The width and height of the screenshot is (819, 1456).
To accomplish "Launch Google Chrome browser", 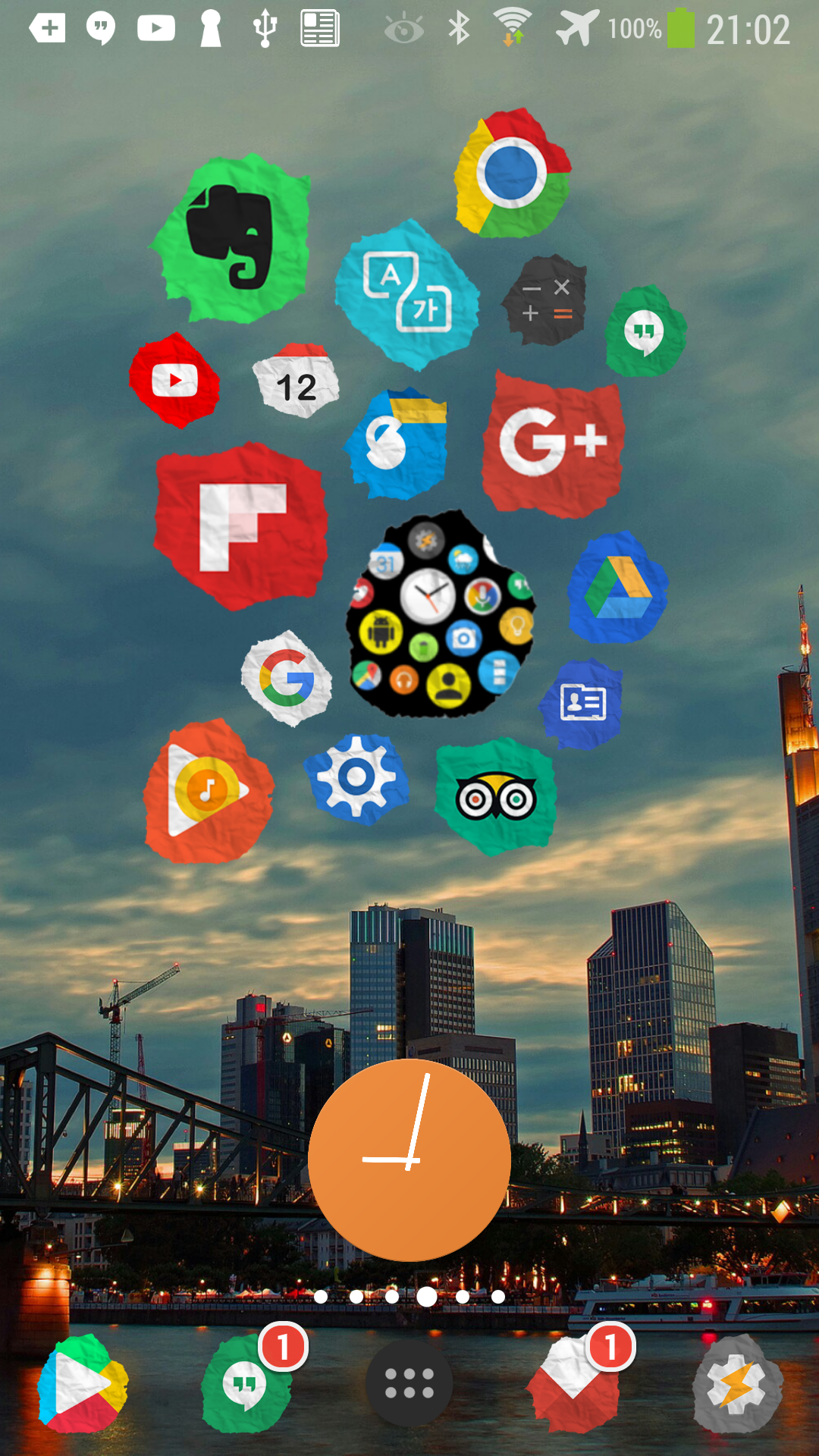I will (x=512, y=174).
